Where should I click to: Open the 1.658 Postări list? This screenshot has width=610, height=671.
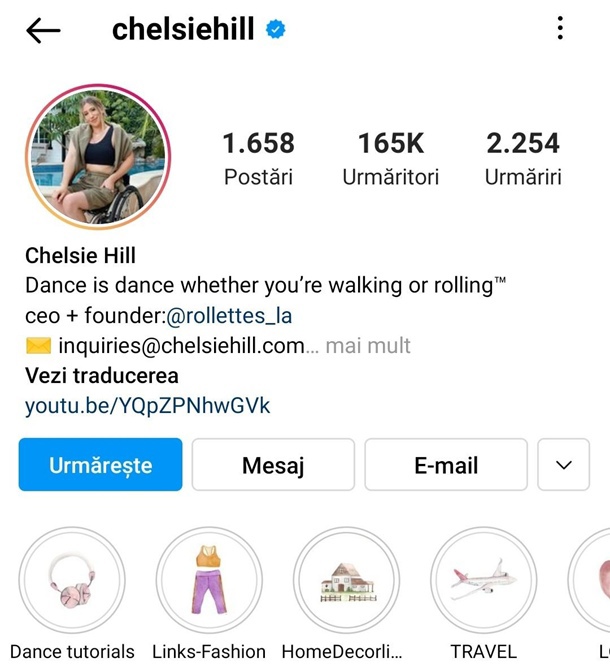click(258, 158)
